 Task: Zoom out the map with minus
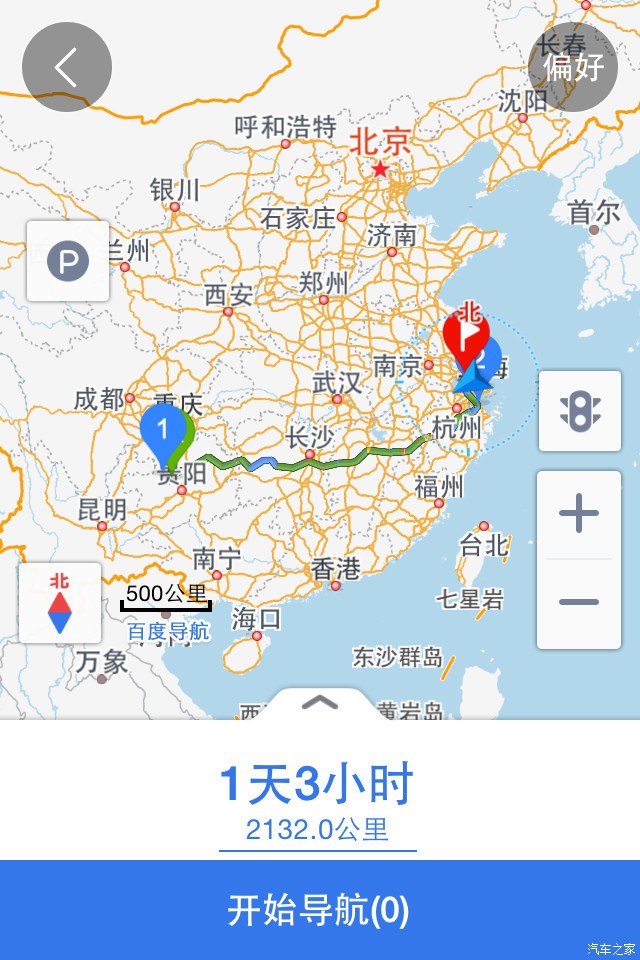coord(579,602)
